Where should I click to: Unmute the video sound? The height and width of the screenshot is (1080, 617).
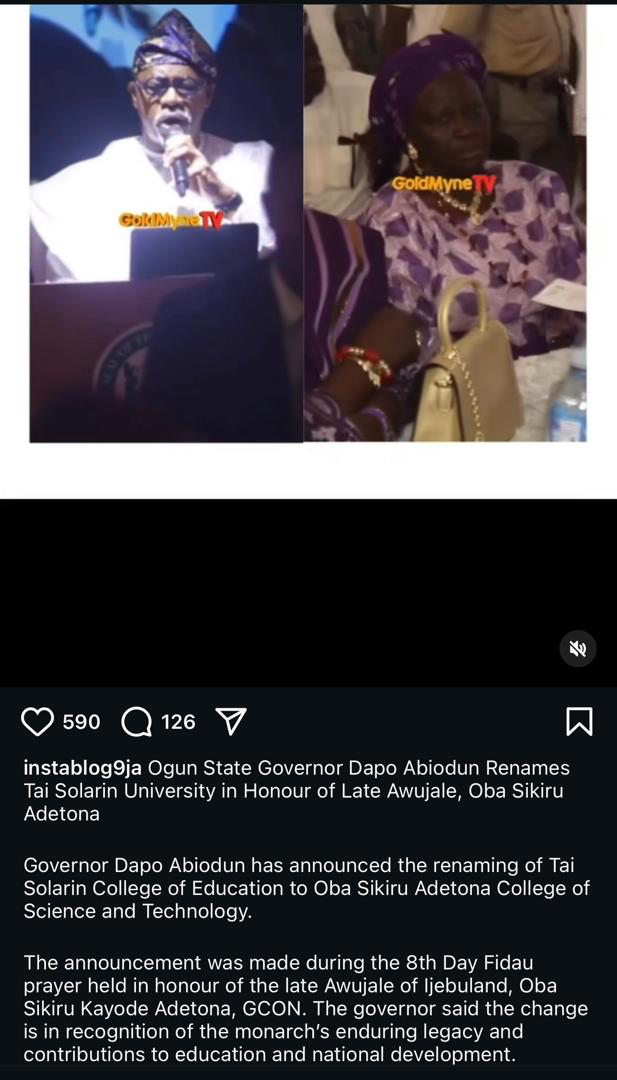[x=577, y=649]
